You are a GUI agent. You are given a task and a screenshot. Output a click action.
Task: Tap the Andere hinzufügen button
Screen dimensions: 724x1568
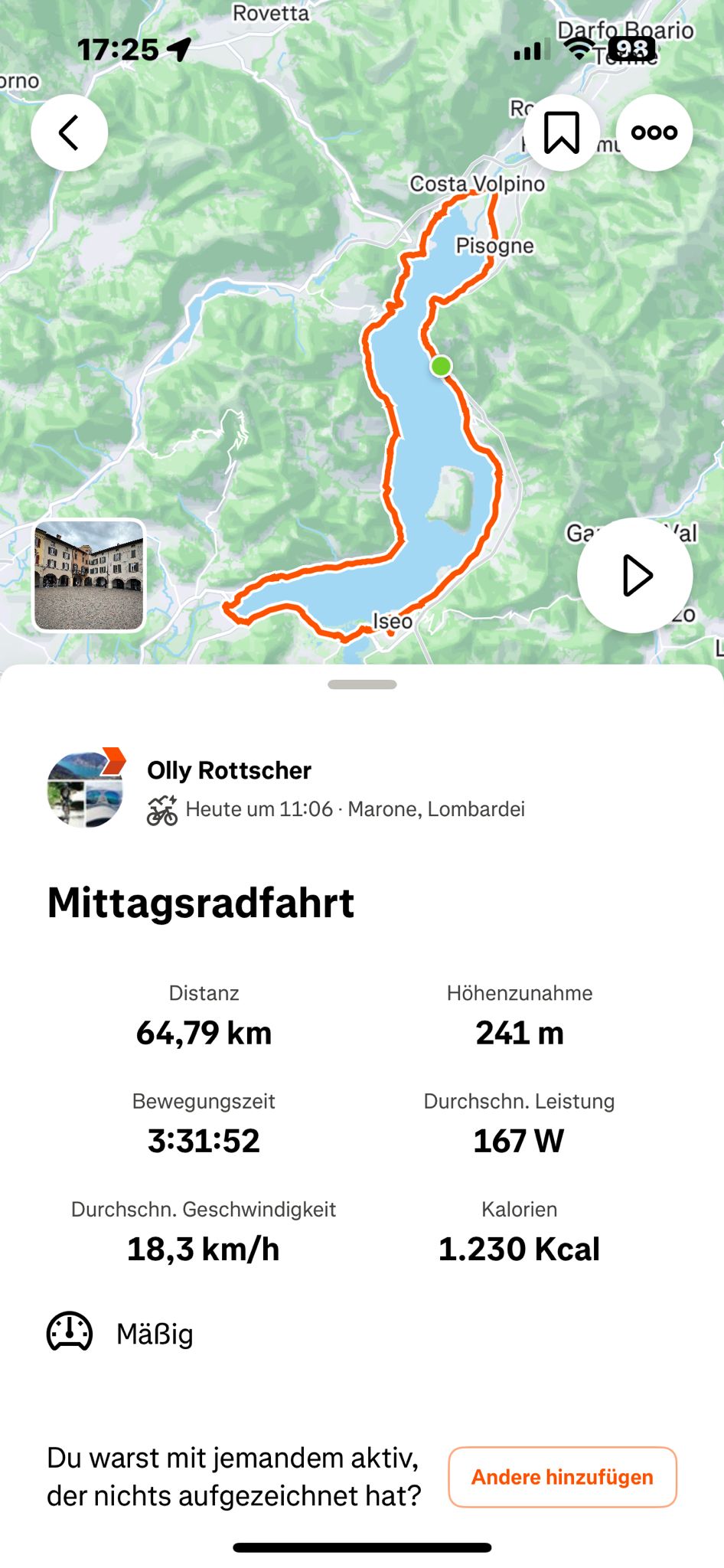pyautogui.click(x=563, y=1477)
